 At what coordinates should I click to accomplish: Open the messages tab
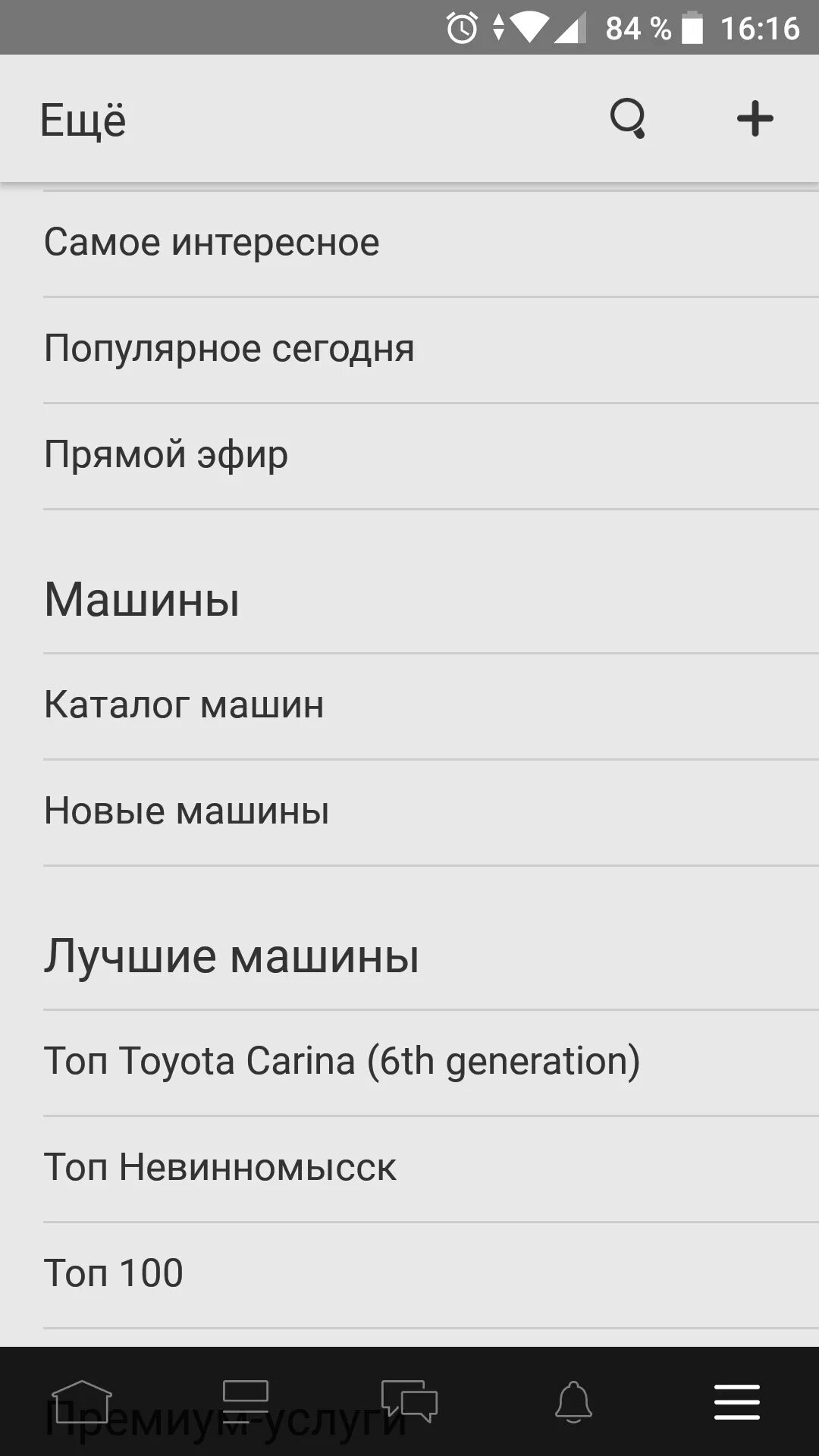coord(409,1401)
